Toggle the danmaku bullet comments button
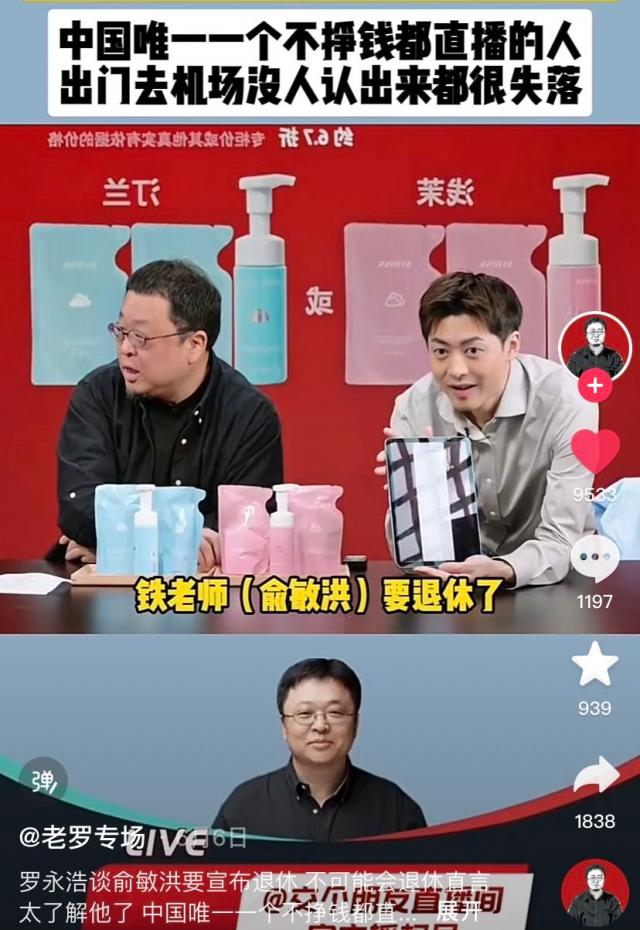 pos(43,782)
